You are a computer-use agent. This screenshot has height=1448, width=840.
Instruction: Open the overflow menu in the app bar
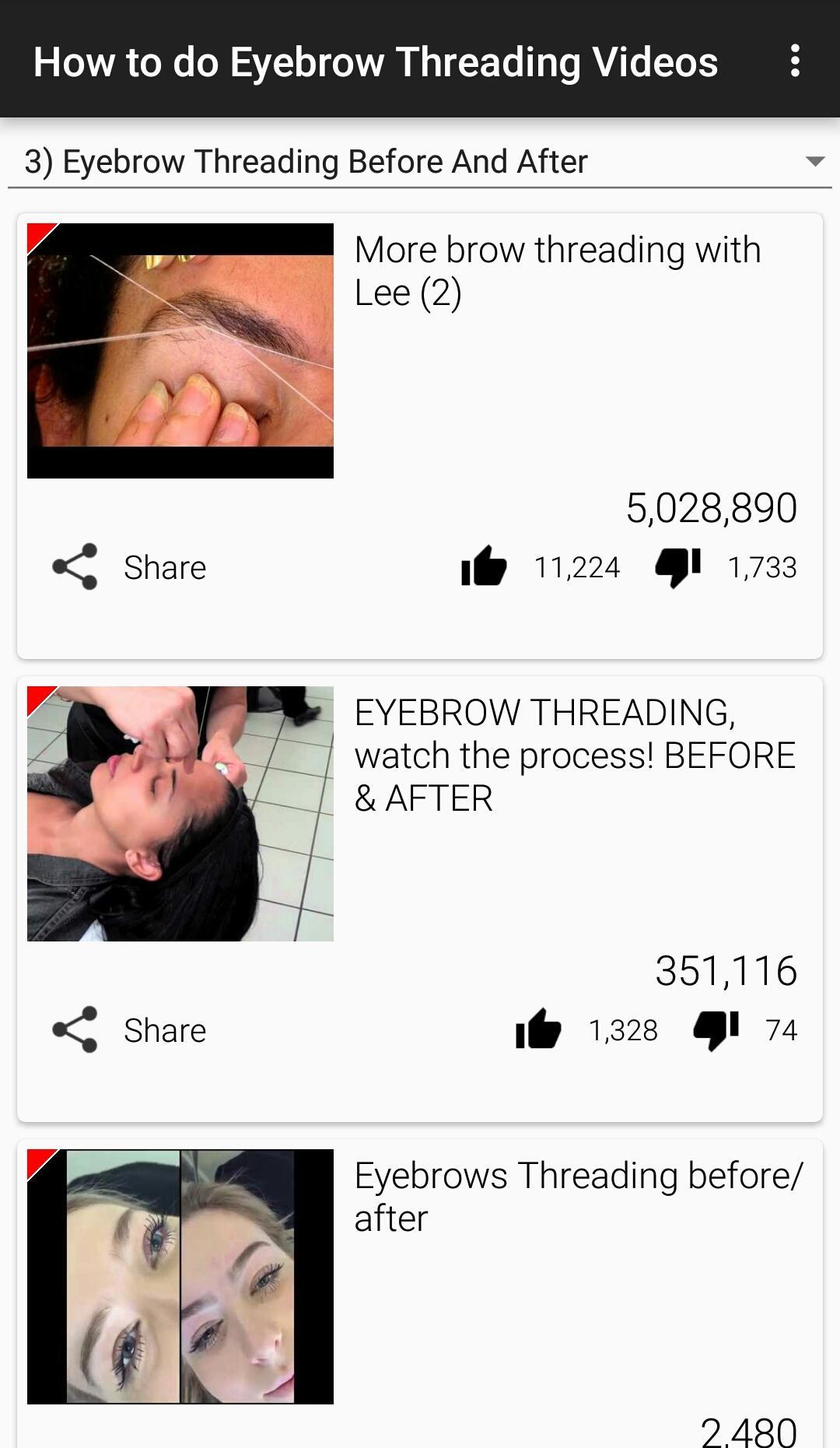point(794,61)
